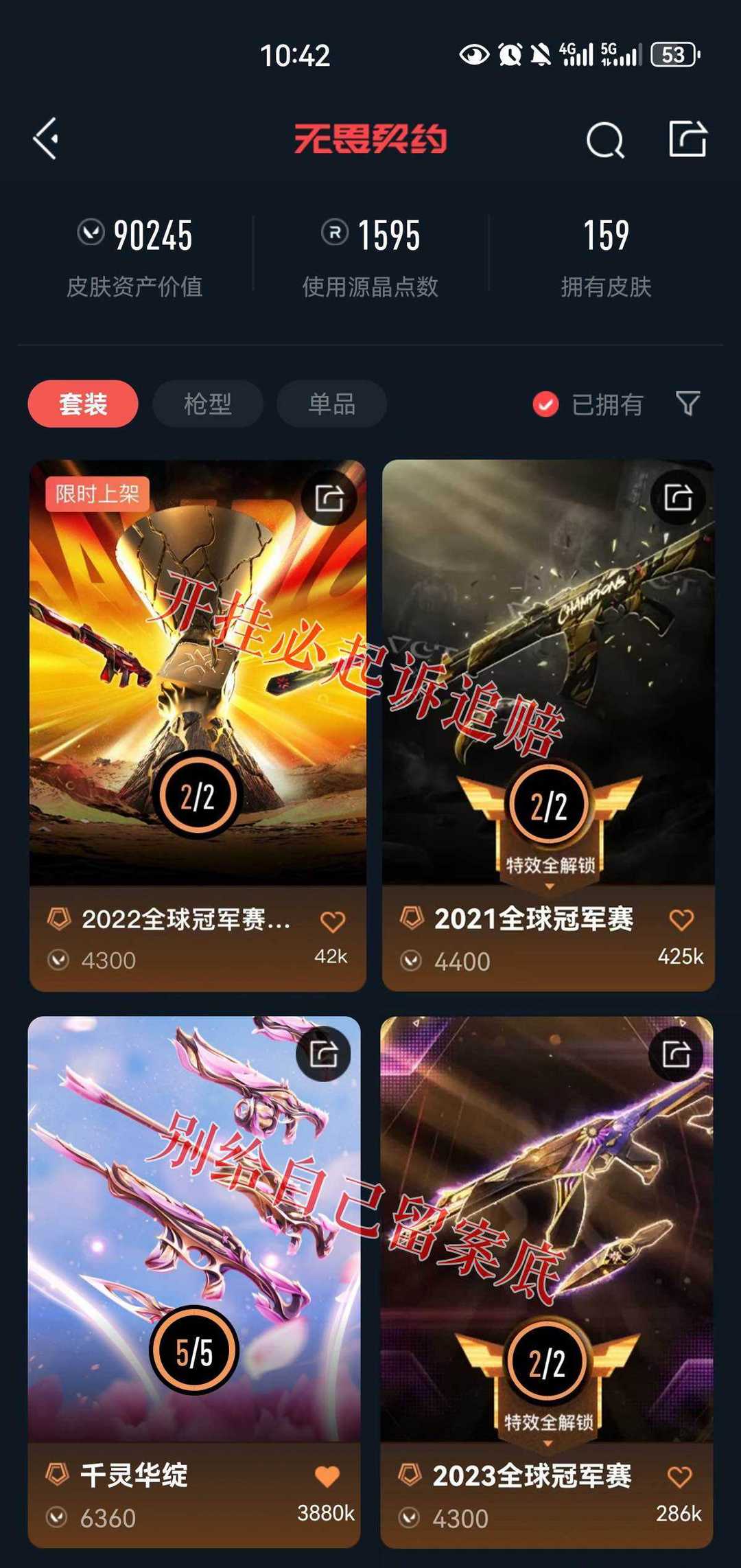Share the 2021全球冠军赛 bundle card

click(x=678, y=498)
